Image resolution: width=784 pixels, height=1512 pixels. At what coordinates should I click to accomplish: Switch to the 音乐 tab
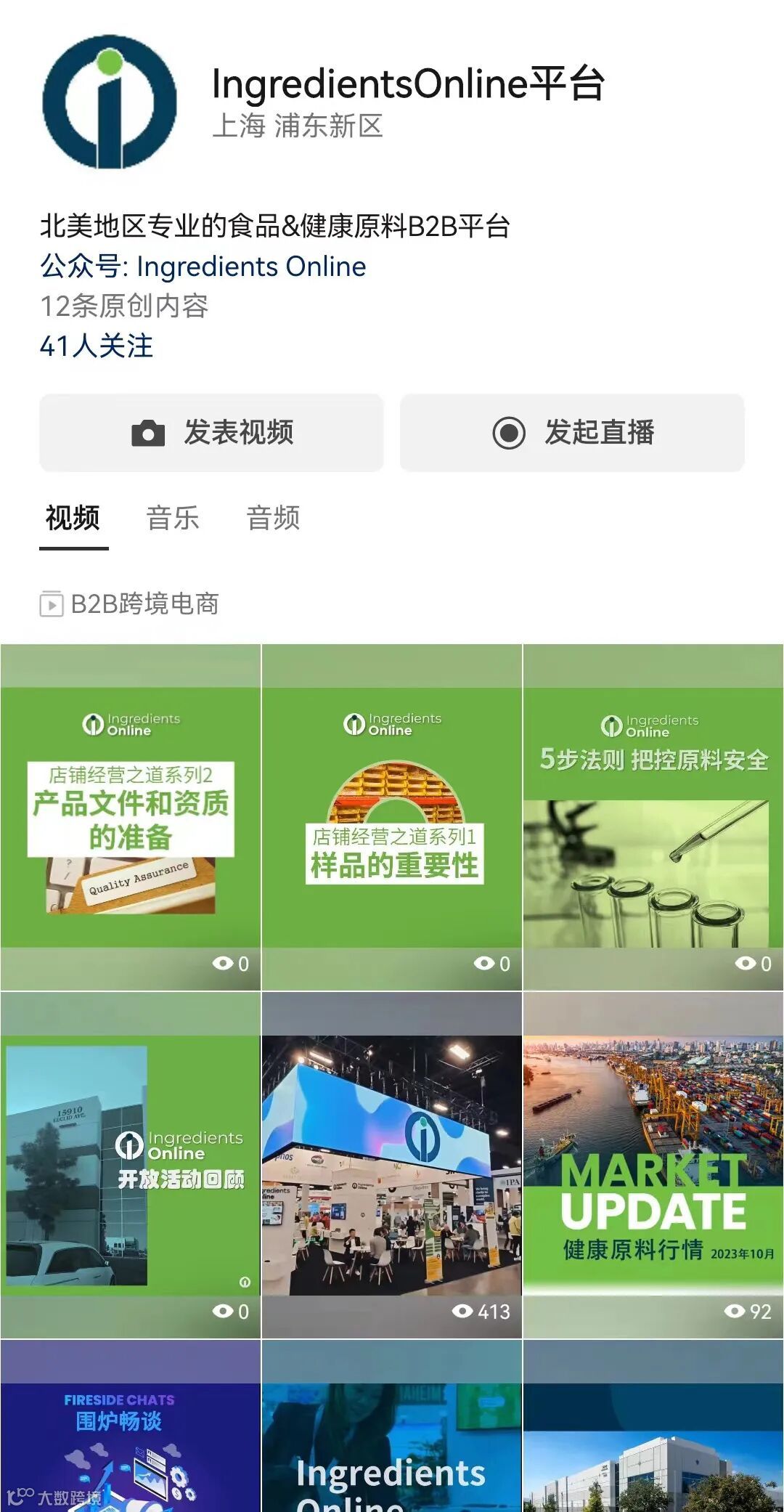[173, 519]
